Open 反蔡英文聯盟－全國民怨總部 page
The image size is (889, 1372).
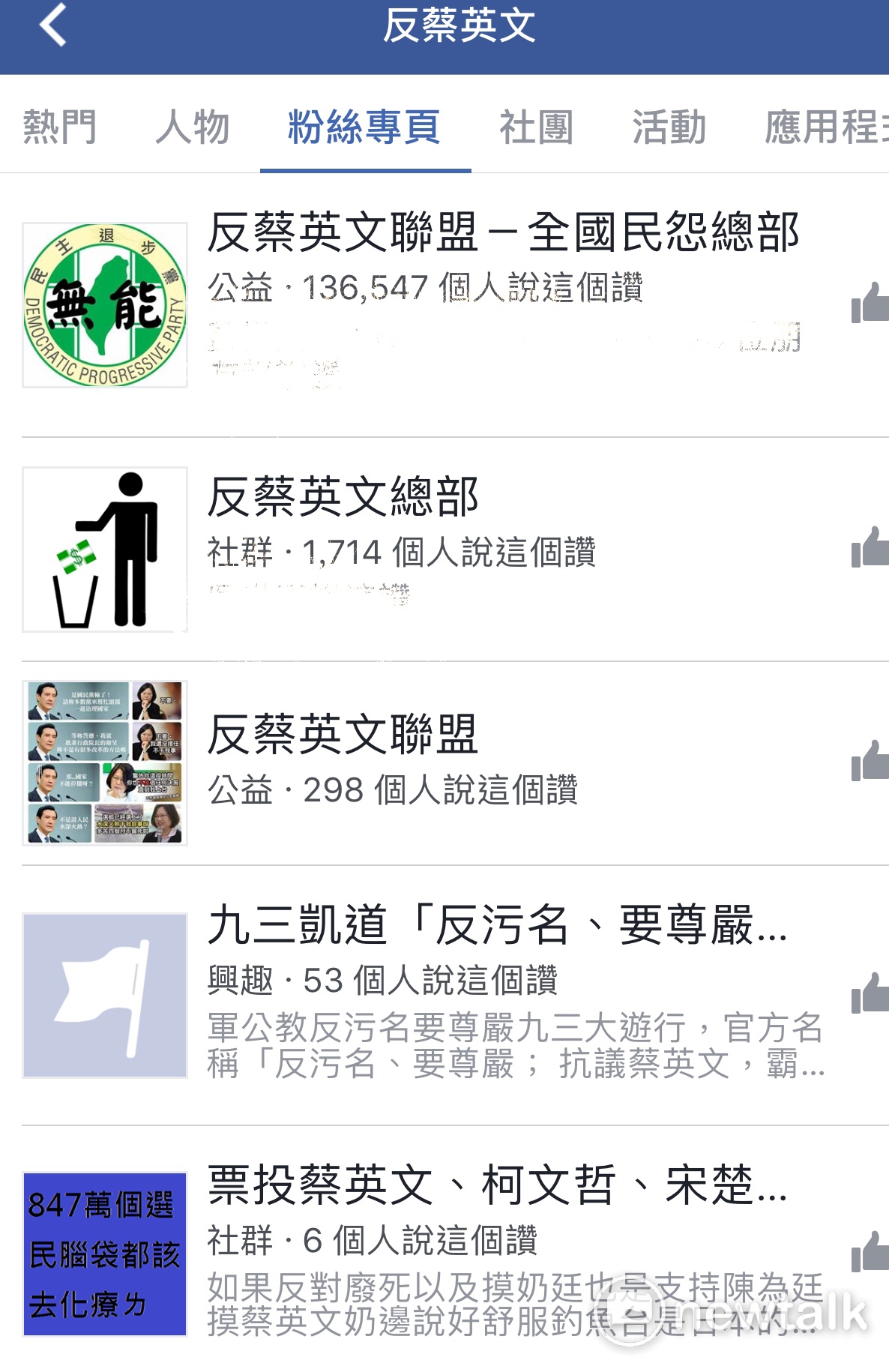502,233
